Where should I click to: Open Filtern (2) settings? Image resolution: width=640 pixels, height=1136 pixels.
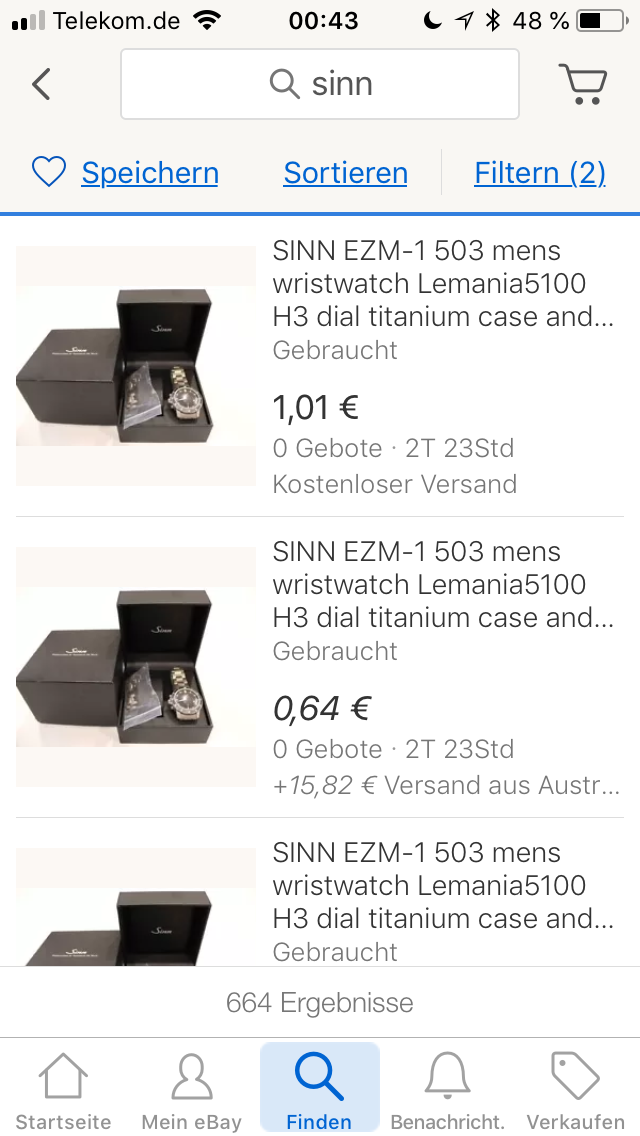(x=539, y=172)
